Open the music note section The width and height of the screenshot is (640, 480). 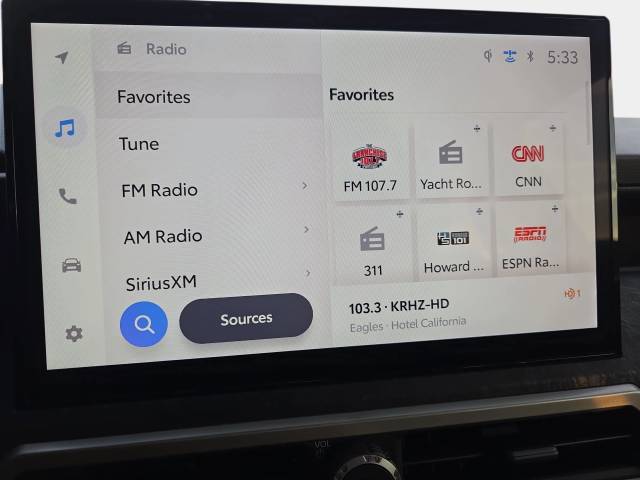[65, 128]
